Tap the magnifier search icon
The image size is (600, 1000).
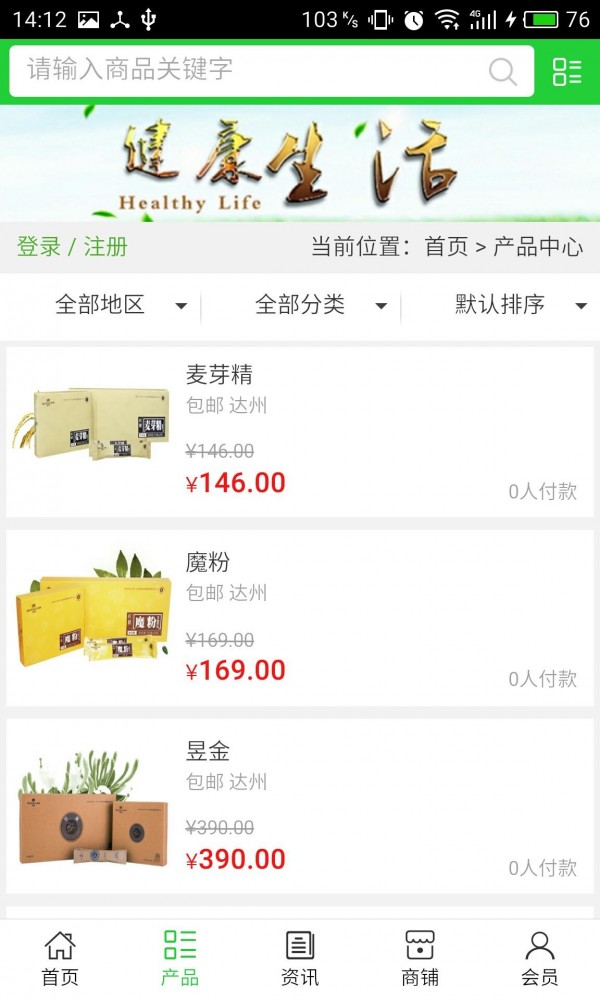click(503, 71)
